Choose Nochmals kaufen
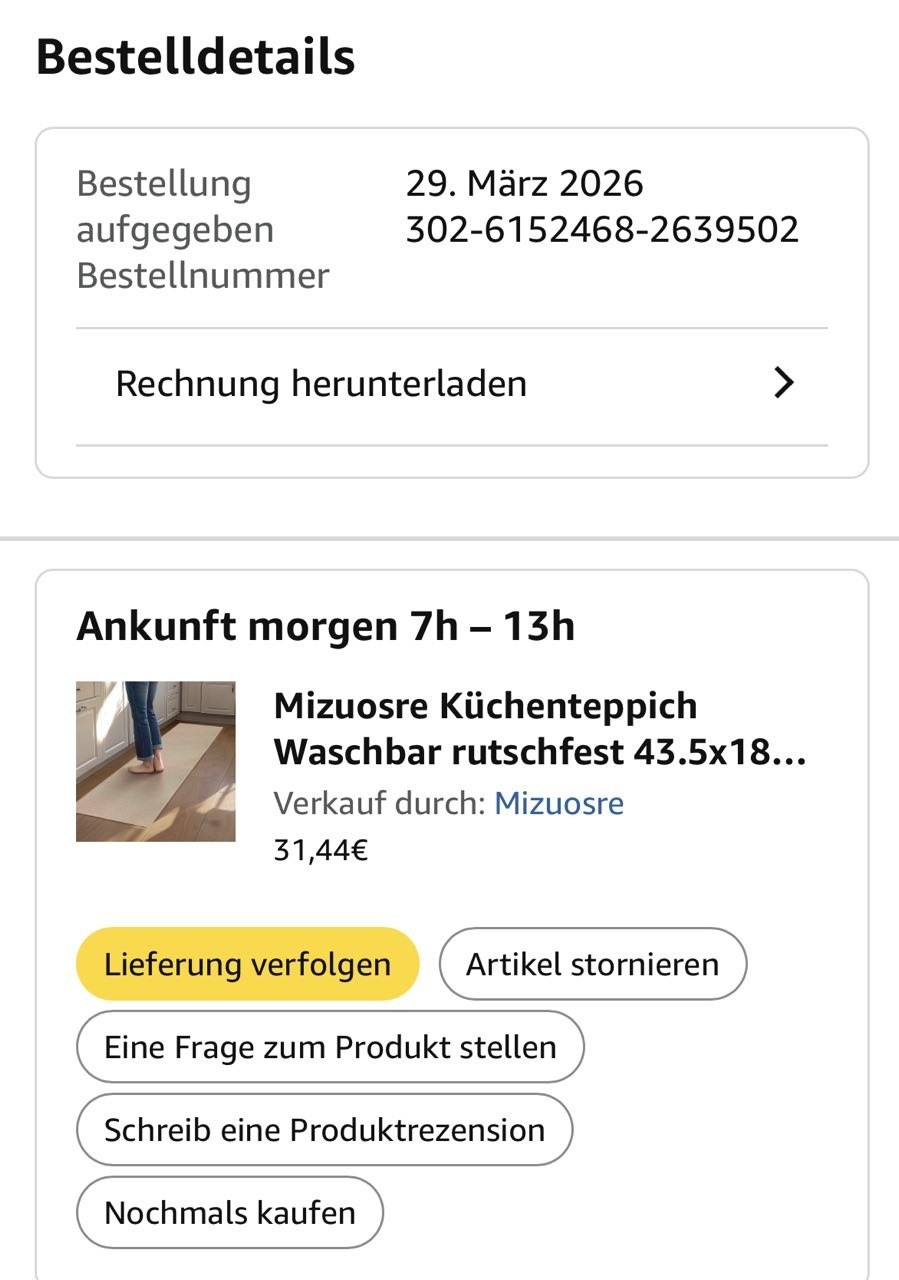 230,1213
